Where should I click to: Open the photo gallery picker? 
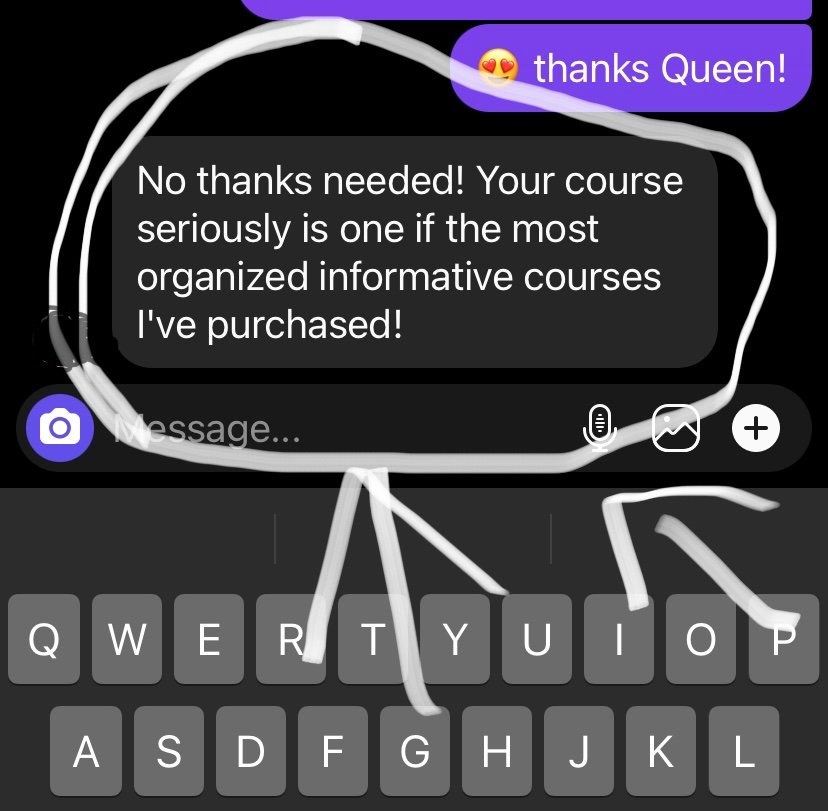coord(676,429)
